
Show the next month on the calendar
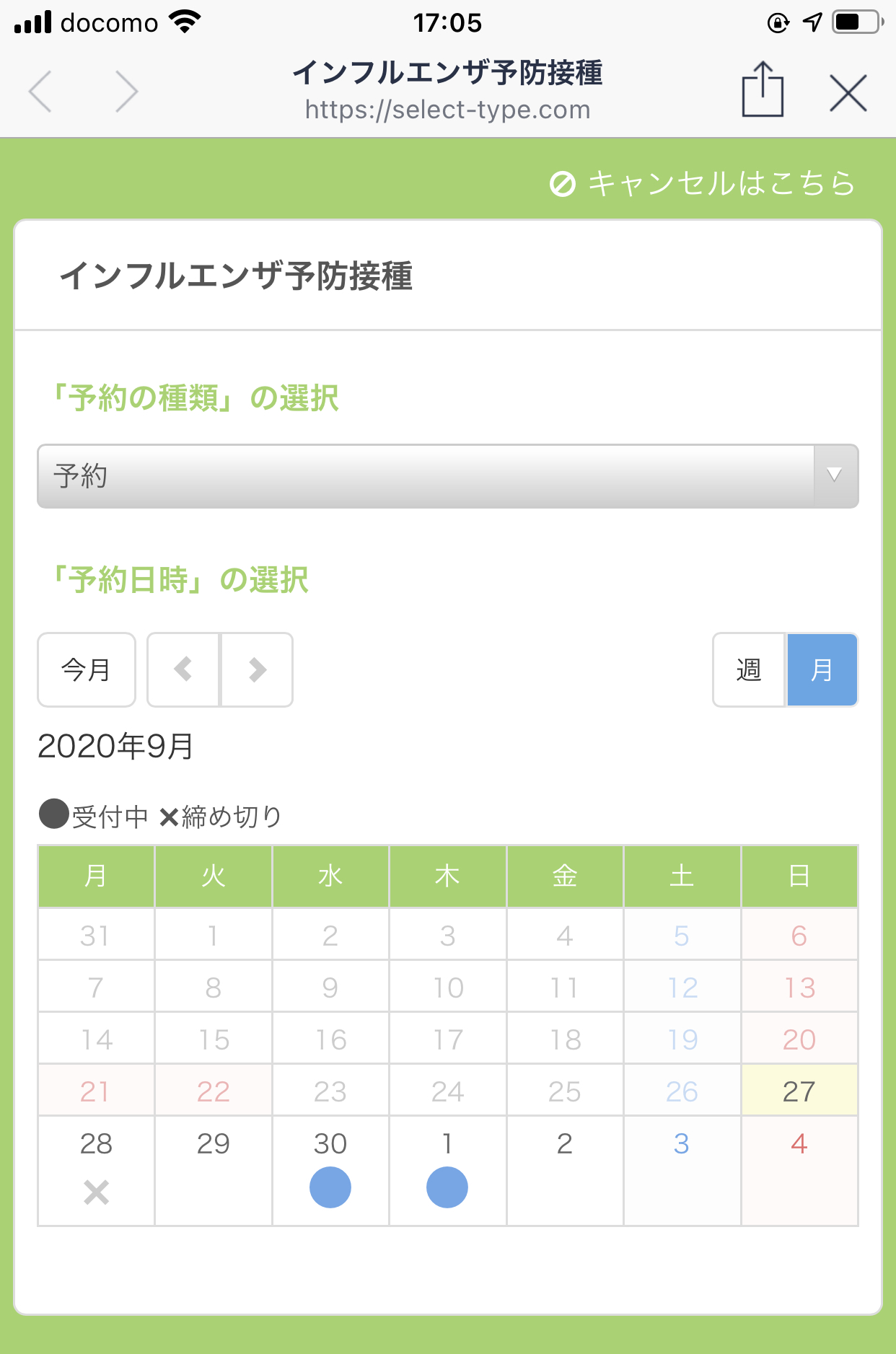[257, 669]
